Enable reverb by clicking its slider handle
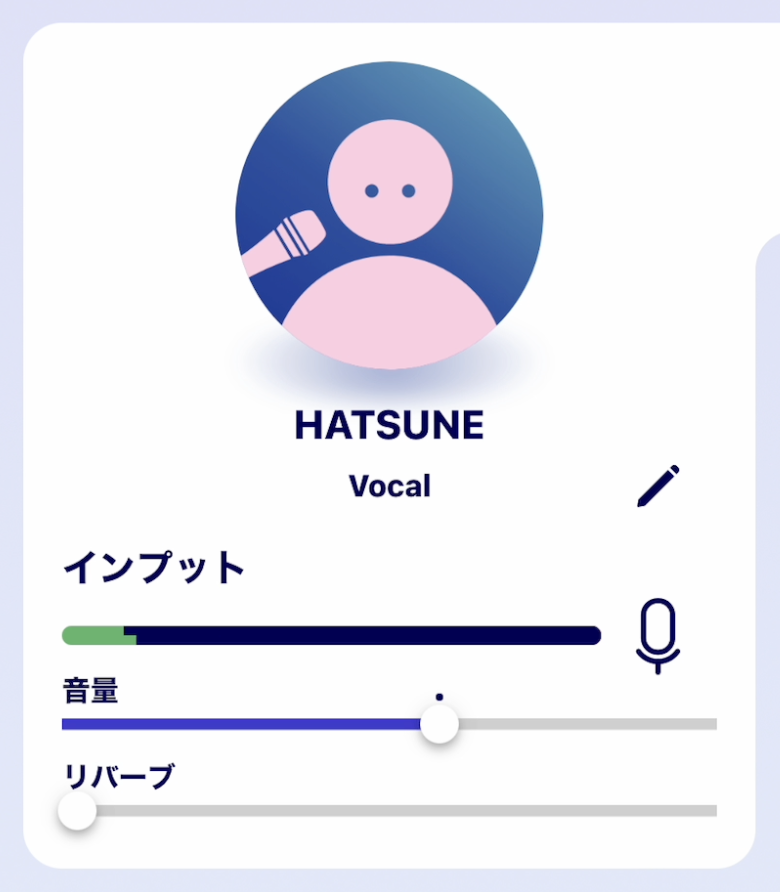 tap(75, 812)
